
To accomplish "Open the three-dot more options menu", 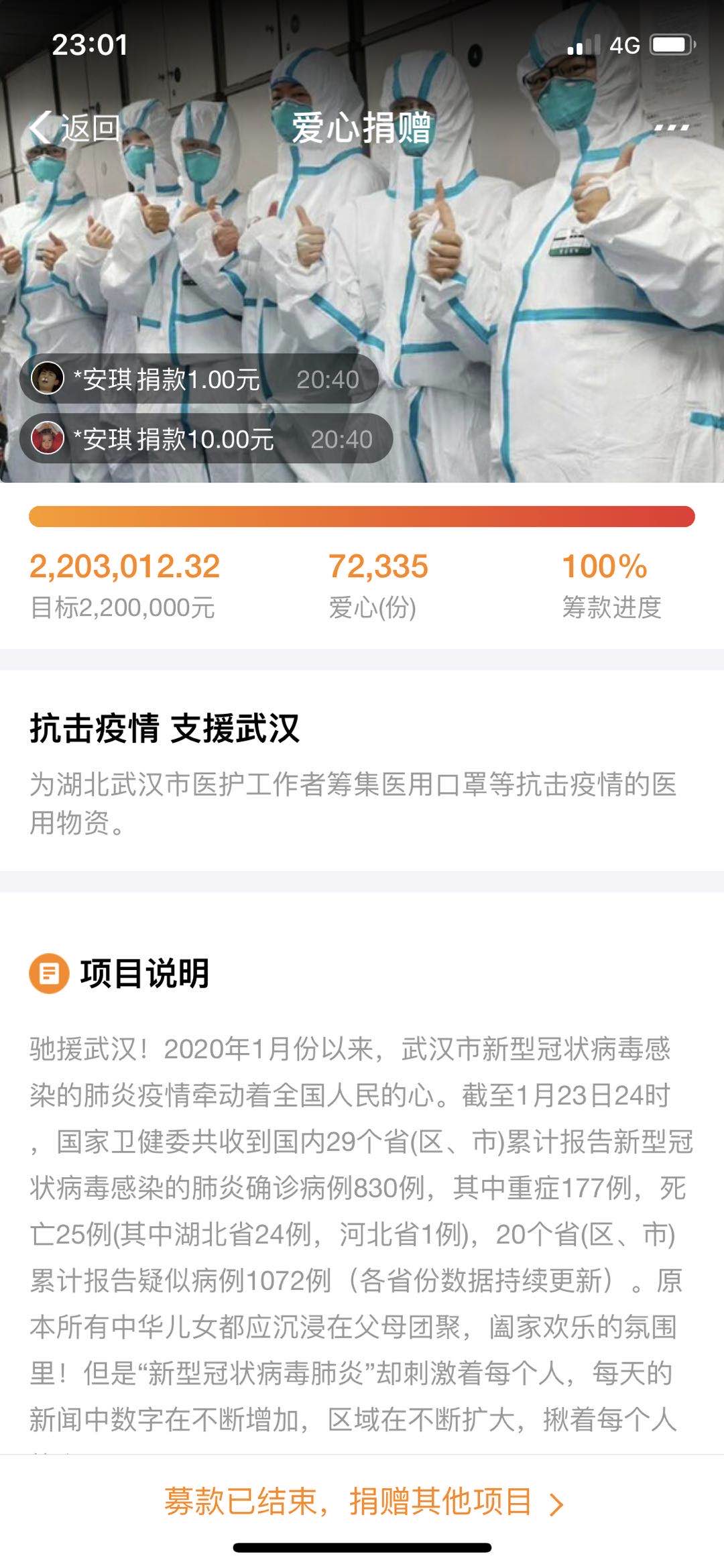I will pos(671,127).
